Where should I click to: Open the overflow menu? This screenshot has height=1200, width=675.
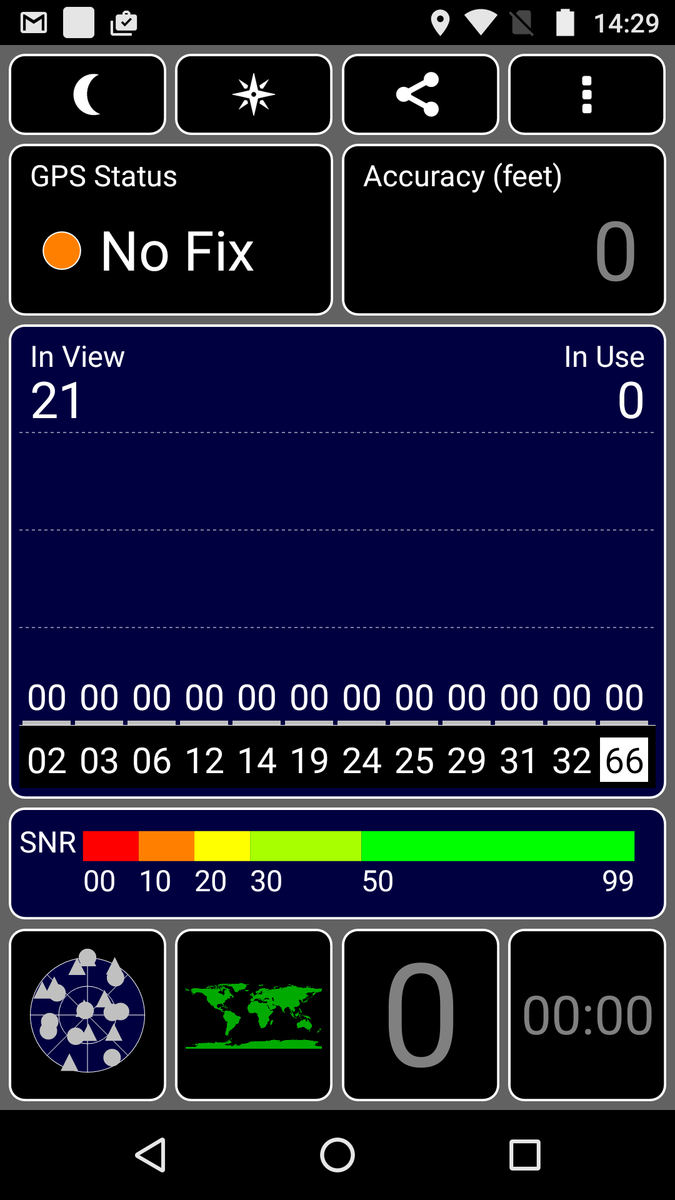click(x=586, y=95)
